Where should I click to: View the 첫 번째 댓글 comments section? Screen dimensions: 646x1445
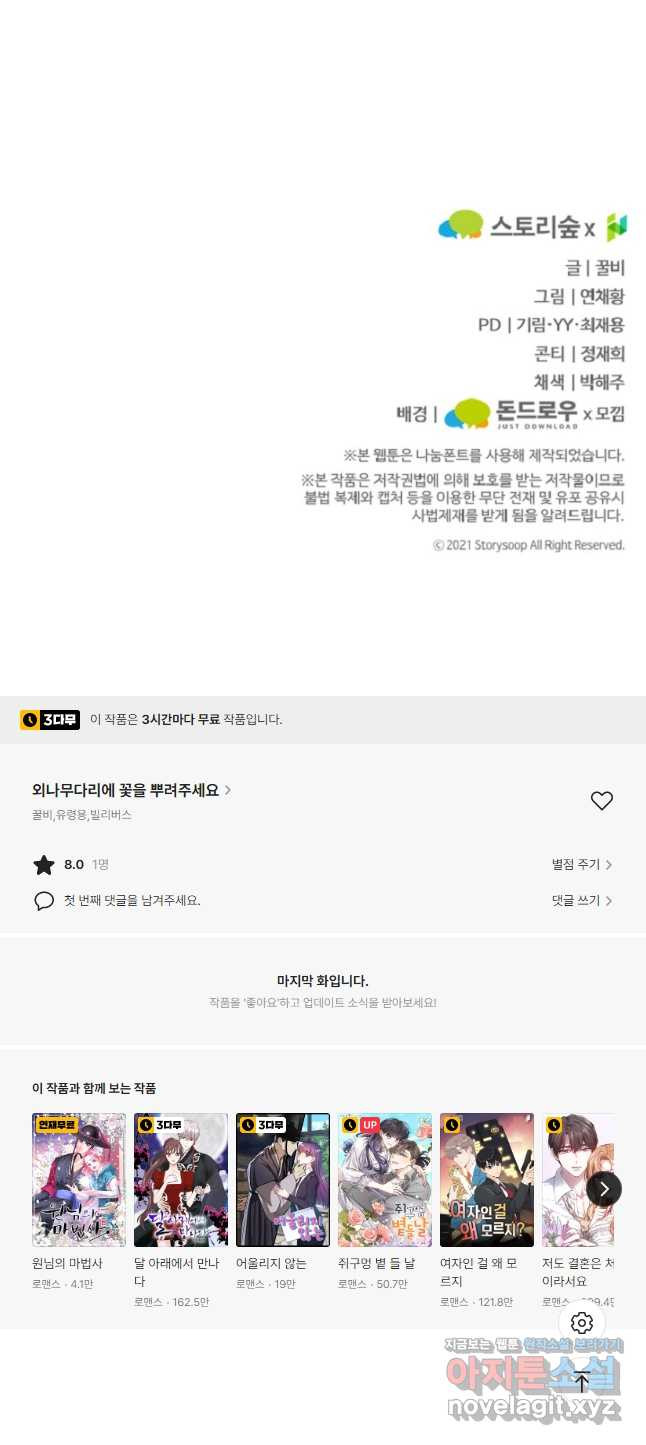[130, 900]
